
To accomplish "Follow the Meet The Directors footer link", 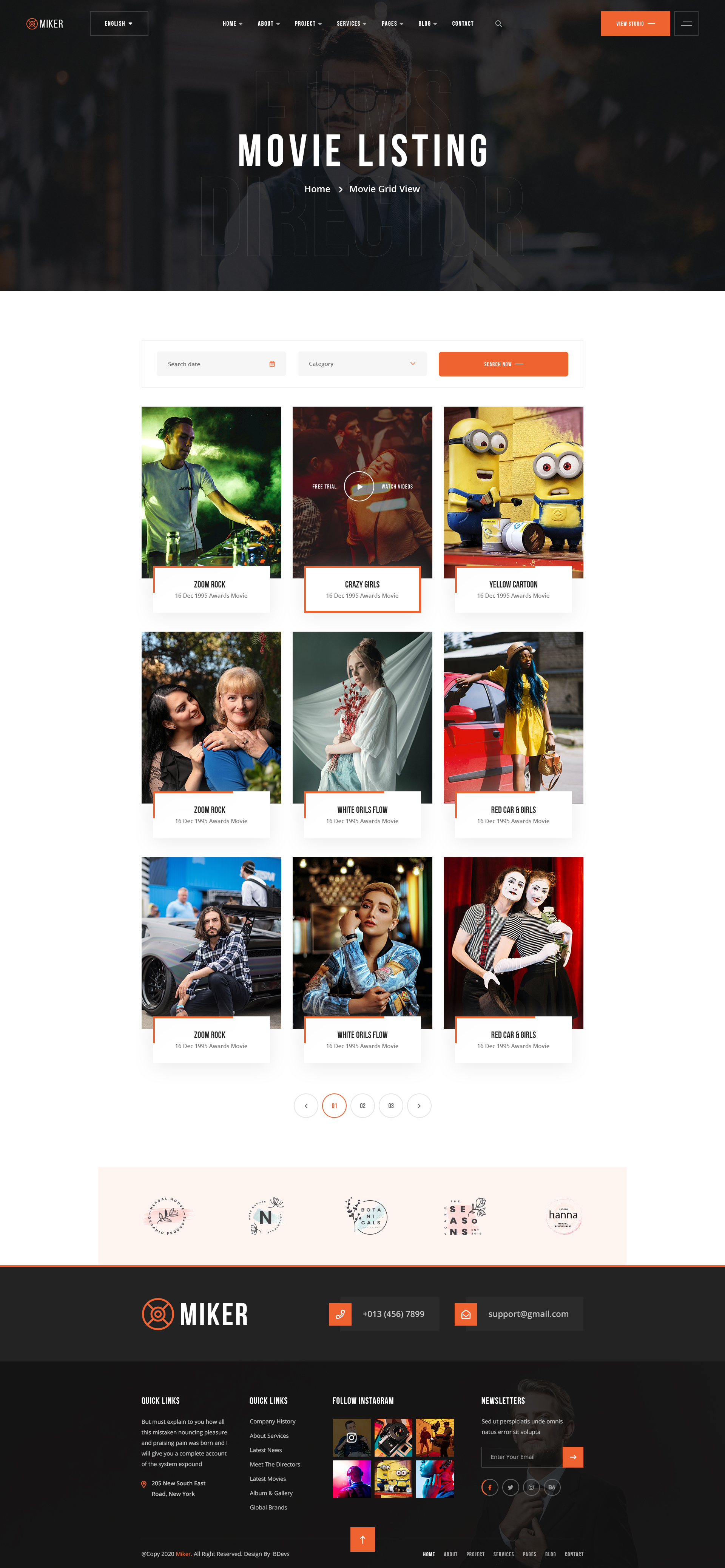I will 275,1464.
